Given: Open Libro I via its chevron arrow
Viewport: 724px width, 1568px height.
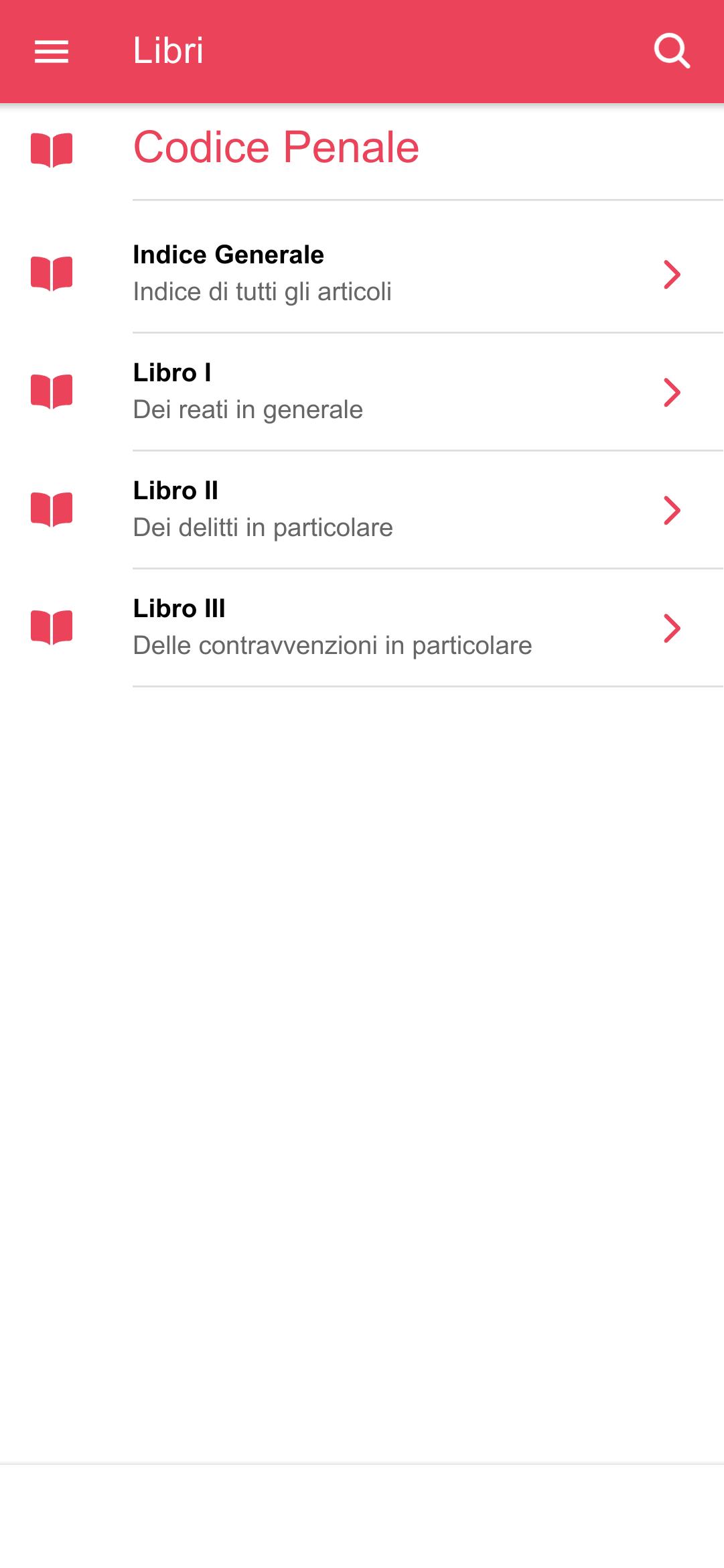Looking at the screenshot, I should click(672, 394).
